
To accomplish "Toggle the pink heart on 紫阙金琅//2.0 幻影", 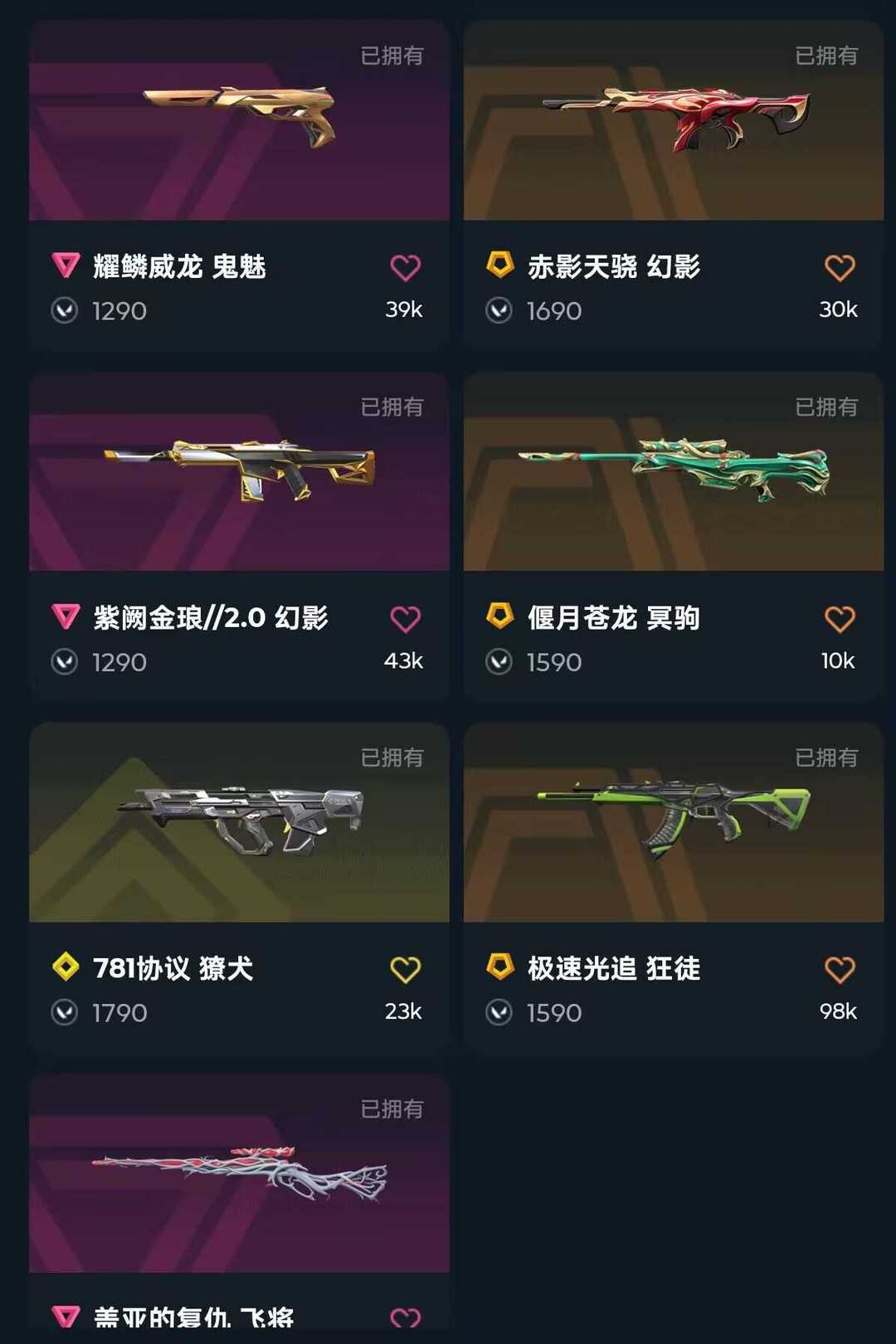I will click(406, 617).
